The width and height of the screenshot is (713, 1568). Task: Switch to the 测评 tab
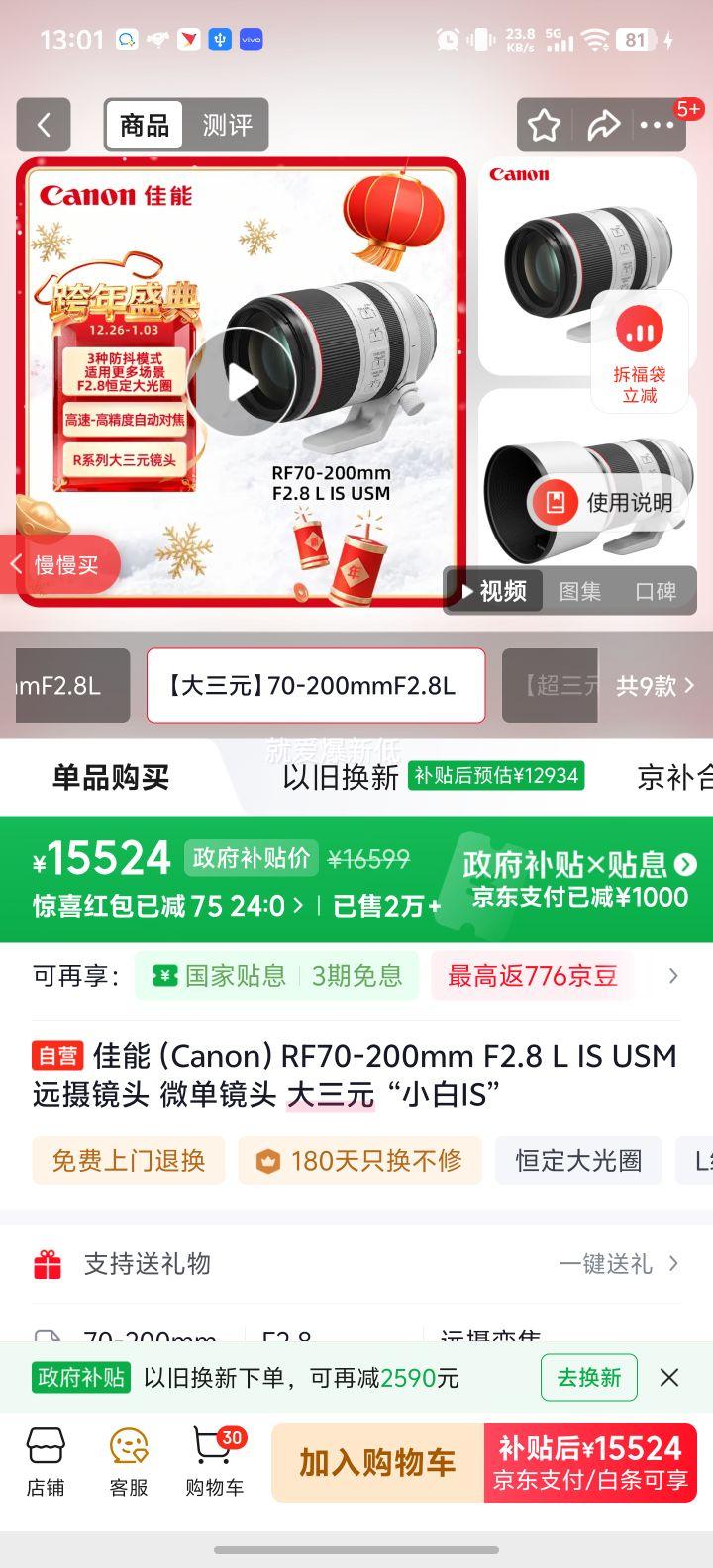[x=229, y=125]
